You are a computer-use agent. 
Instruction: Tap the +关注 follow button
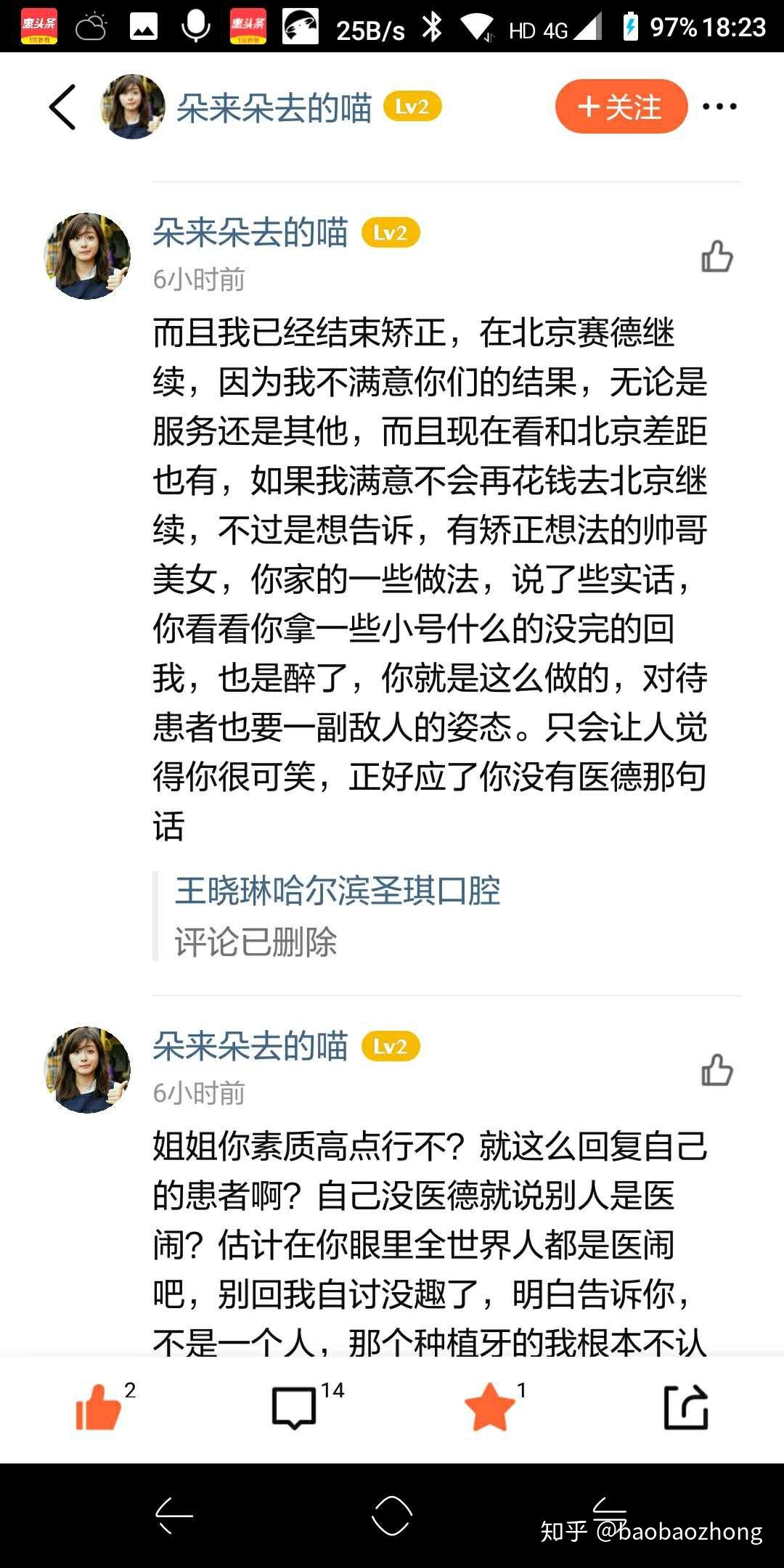621,107
